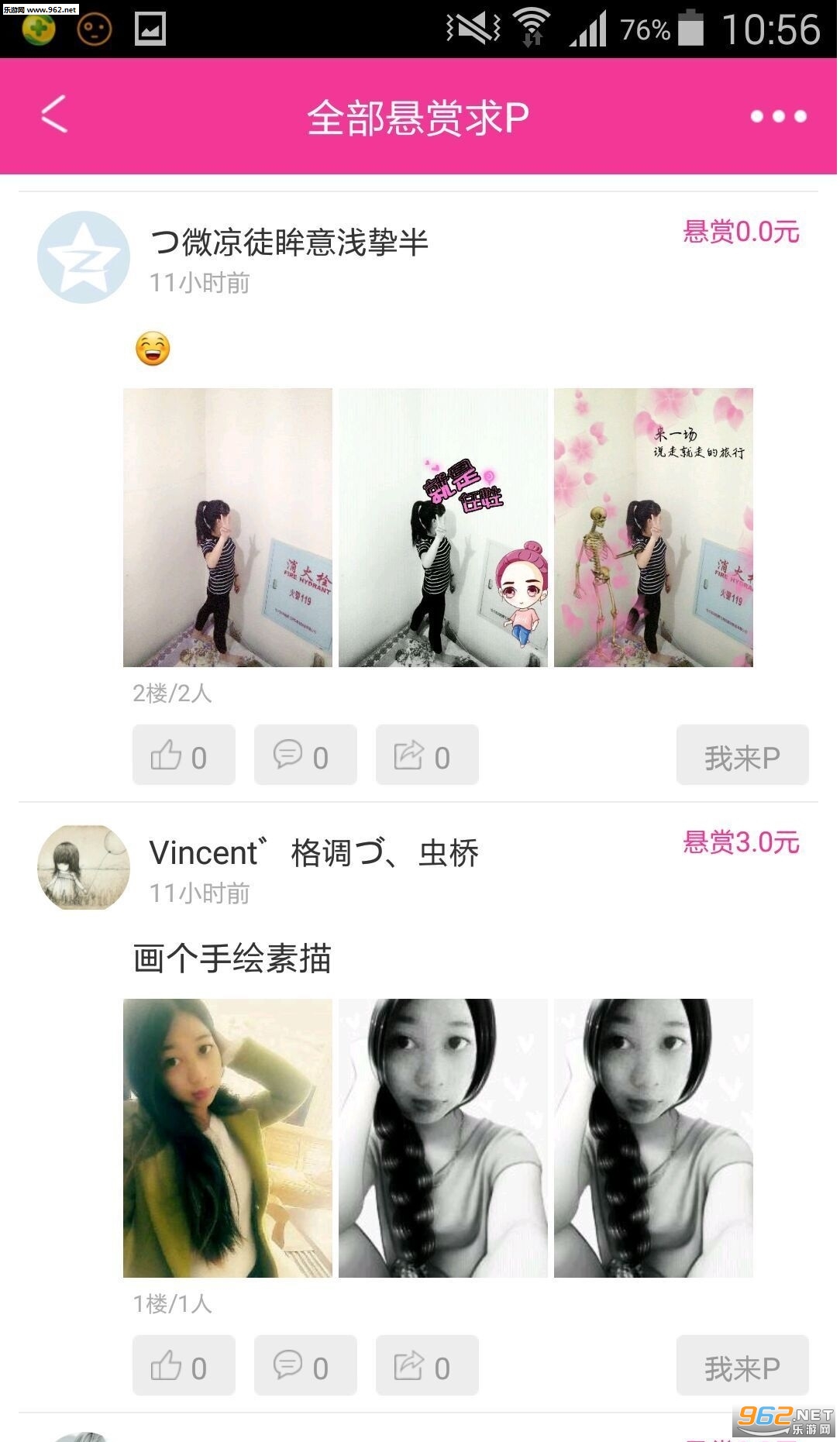This screenshot has width=840, height=1442.
Task: Open the last sketch photo in Vincent's post
Action: (653, 1137)
